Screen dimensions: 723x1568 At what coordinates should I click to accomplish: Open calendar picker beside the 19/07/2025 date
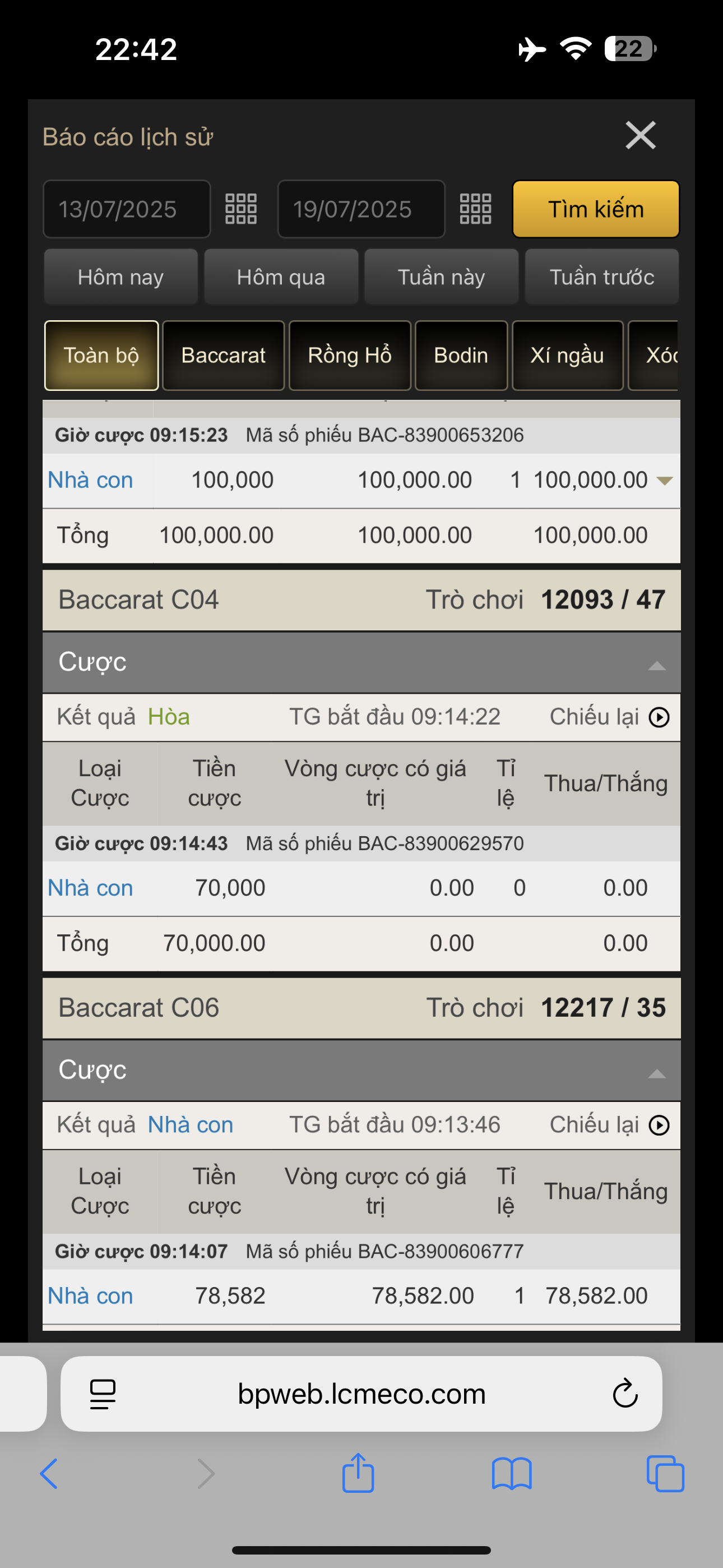[475, 209]
